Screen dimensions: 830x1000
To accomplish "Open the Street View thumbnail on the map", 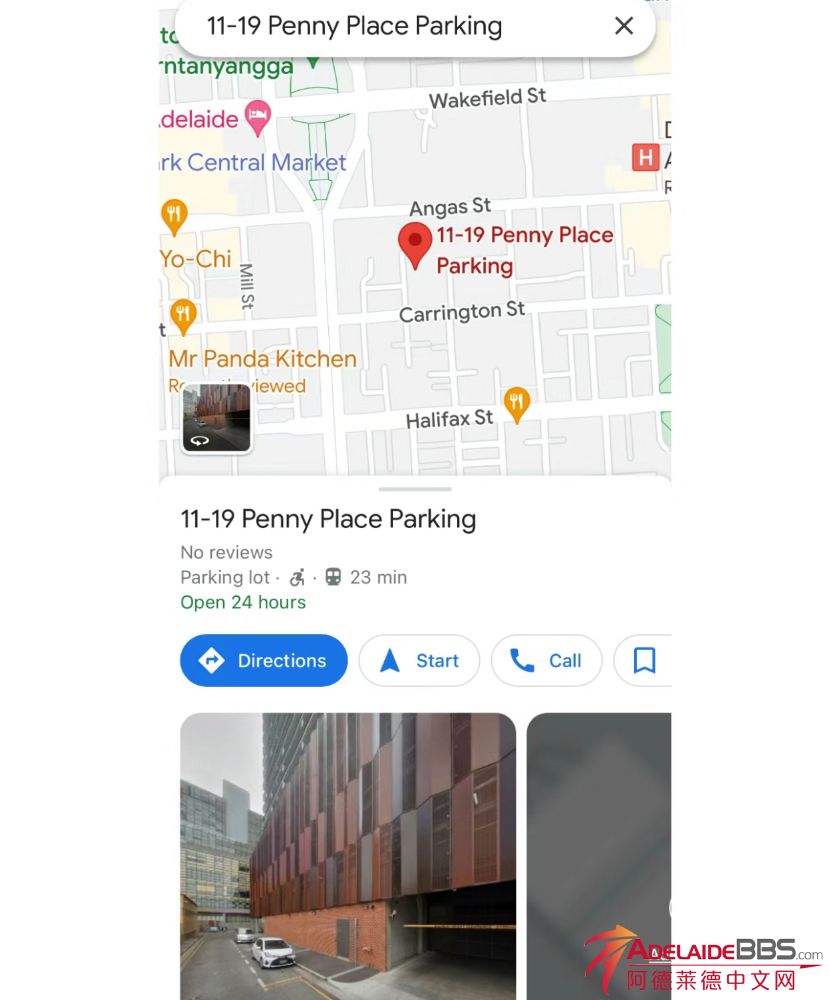I will click(217, 418).
